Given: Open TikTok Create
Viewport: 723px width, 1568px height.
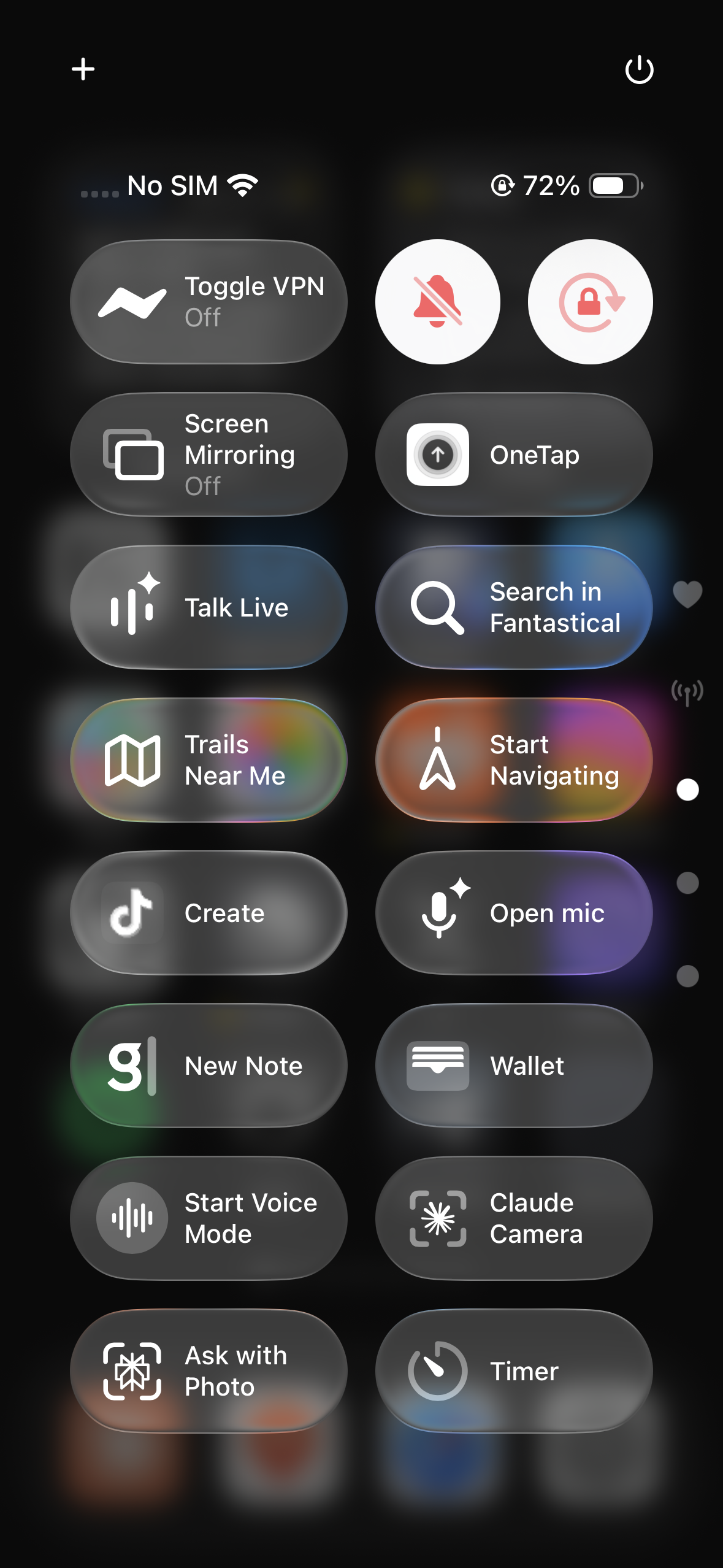Looking at the screenshot, I should [x=208, y=913].
